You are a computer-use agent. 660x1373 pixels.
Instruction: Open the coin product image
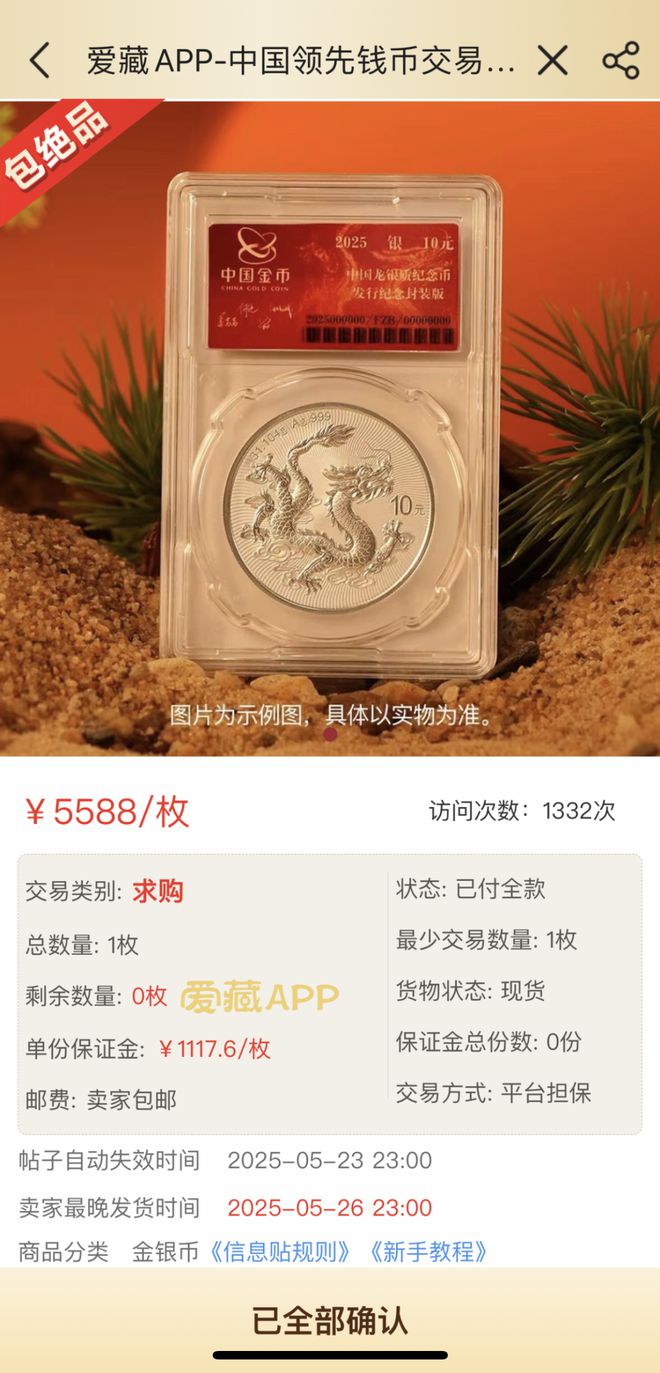click(x=330, y=430)
